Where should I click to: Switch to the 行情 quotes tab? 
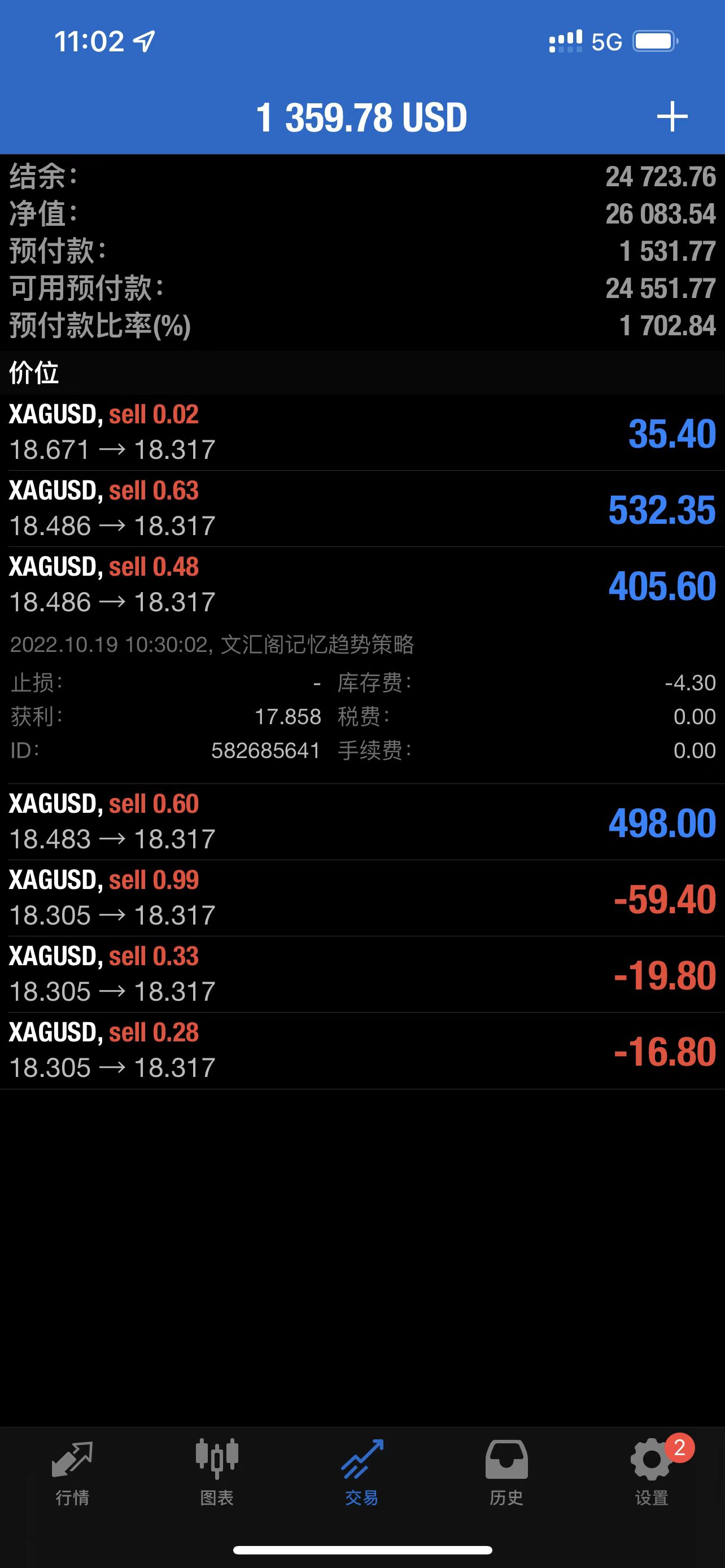[72, 1472]
